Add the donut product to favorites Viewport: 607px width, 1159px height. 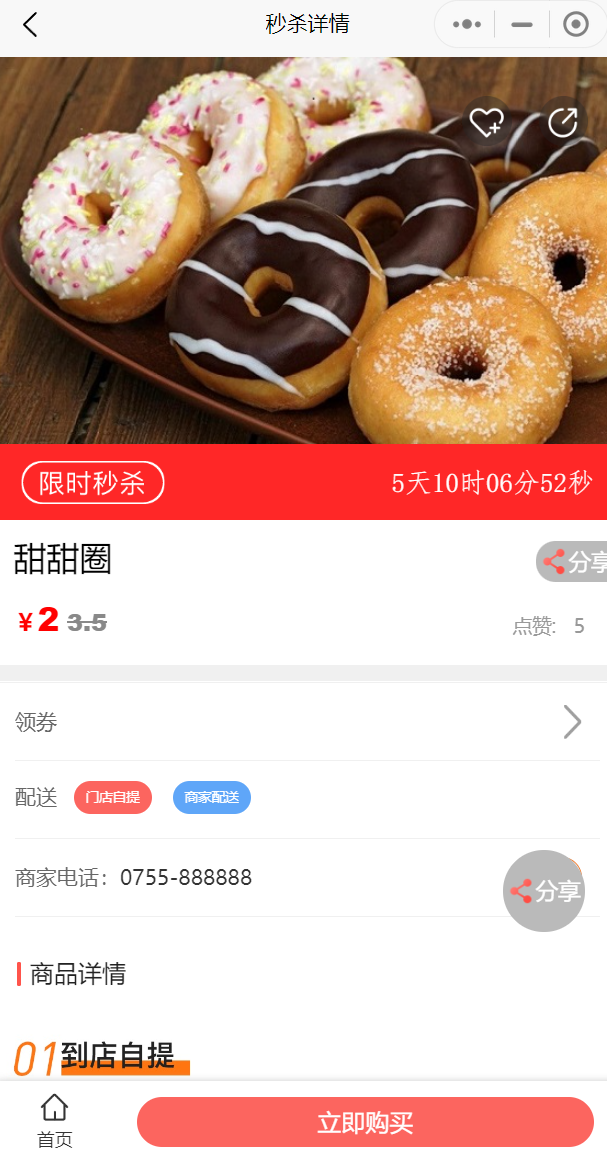(x=486, y=122)
